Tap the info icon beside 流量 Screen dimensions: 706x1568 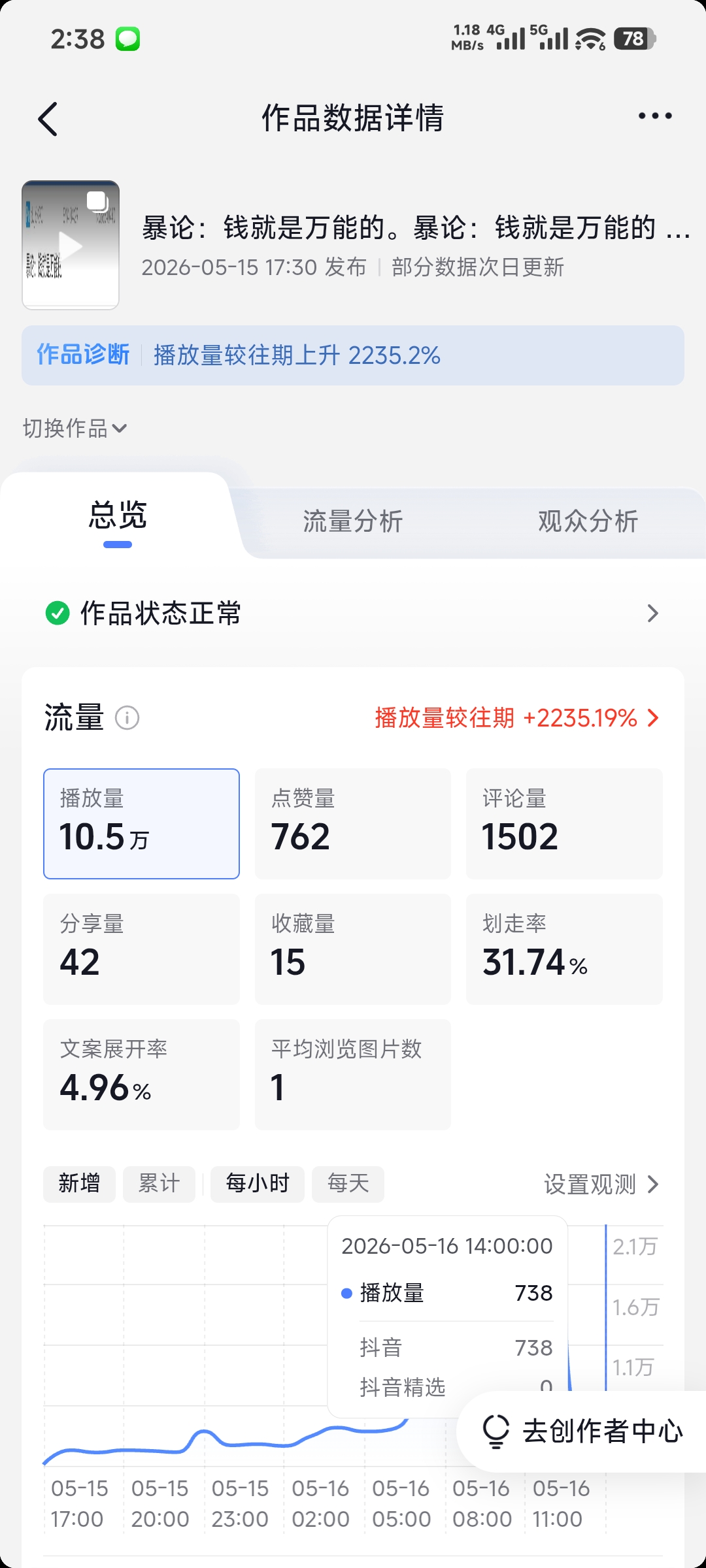[127, 718]
